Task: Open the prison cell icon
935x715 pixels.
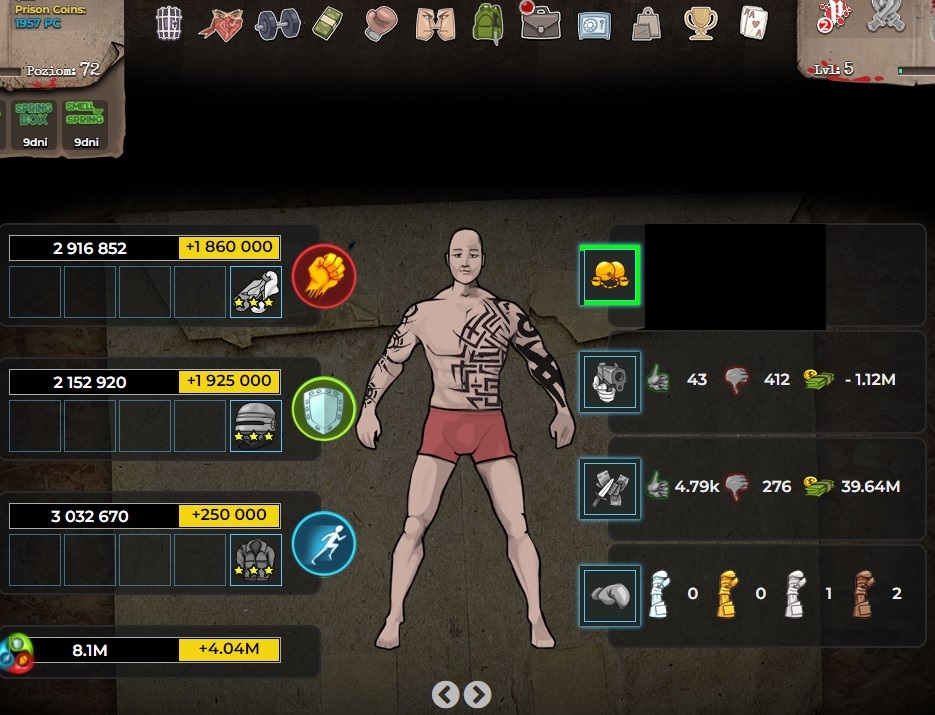Action: (x=170, y=22)
